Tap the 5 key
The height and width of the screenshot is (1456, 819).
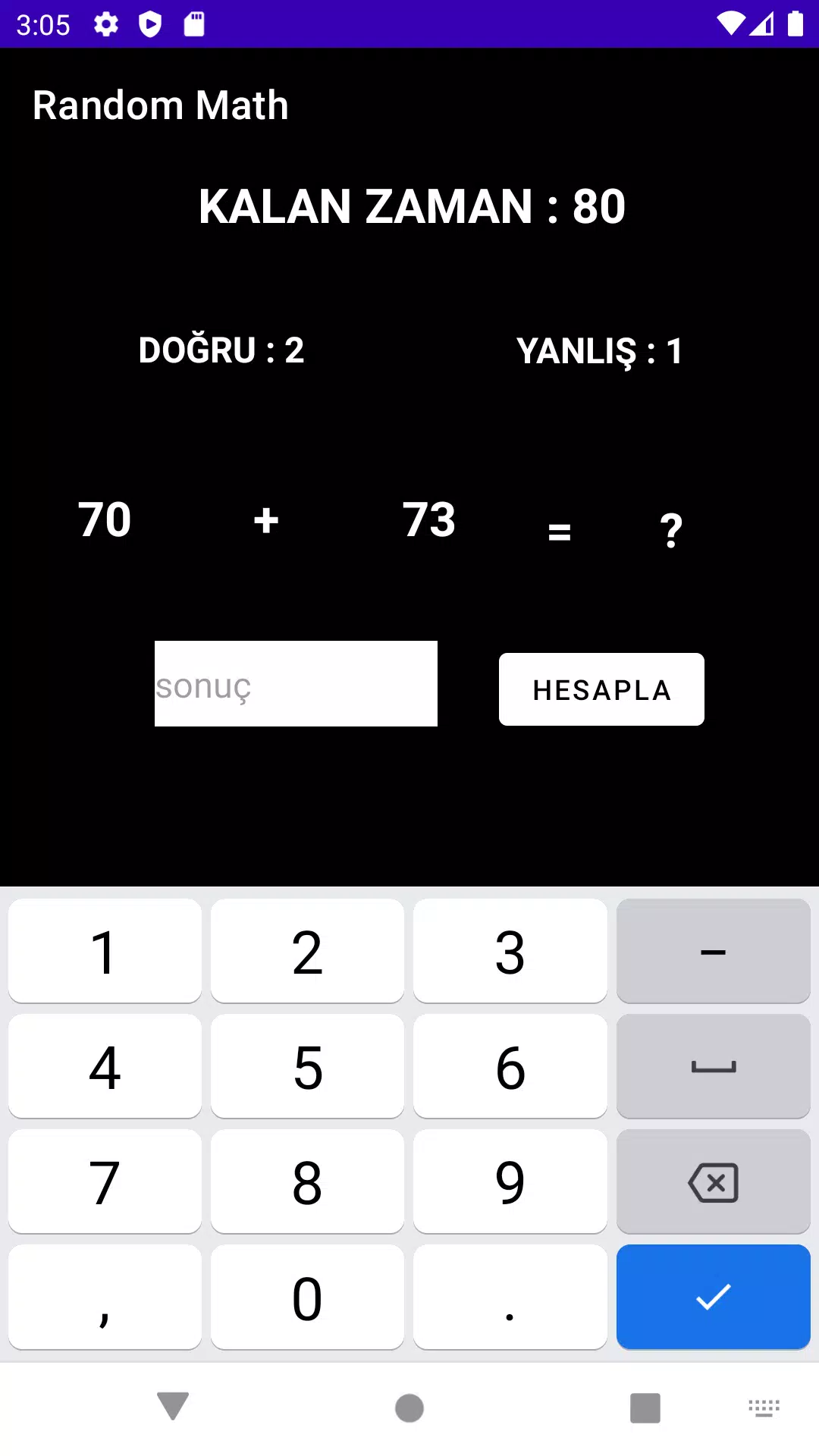(x=307, y=1067)
